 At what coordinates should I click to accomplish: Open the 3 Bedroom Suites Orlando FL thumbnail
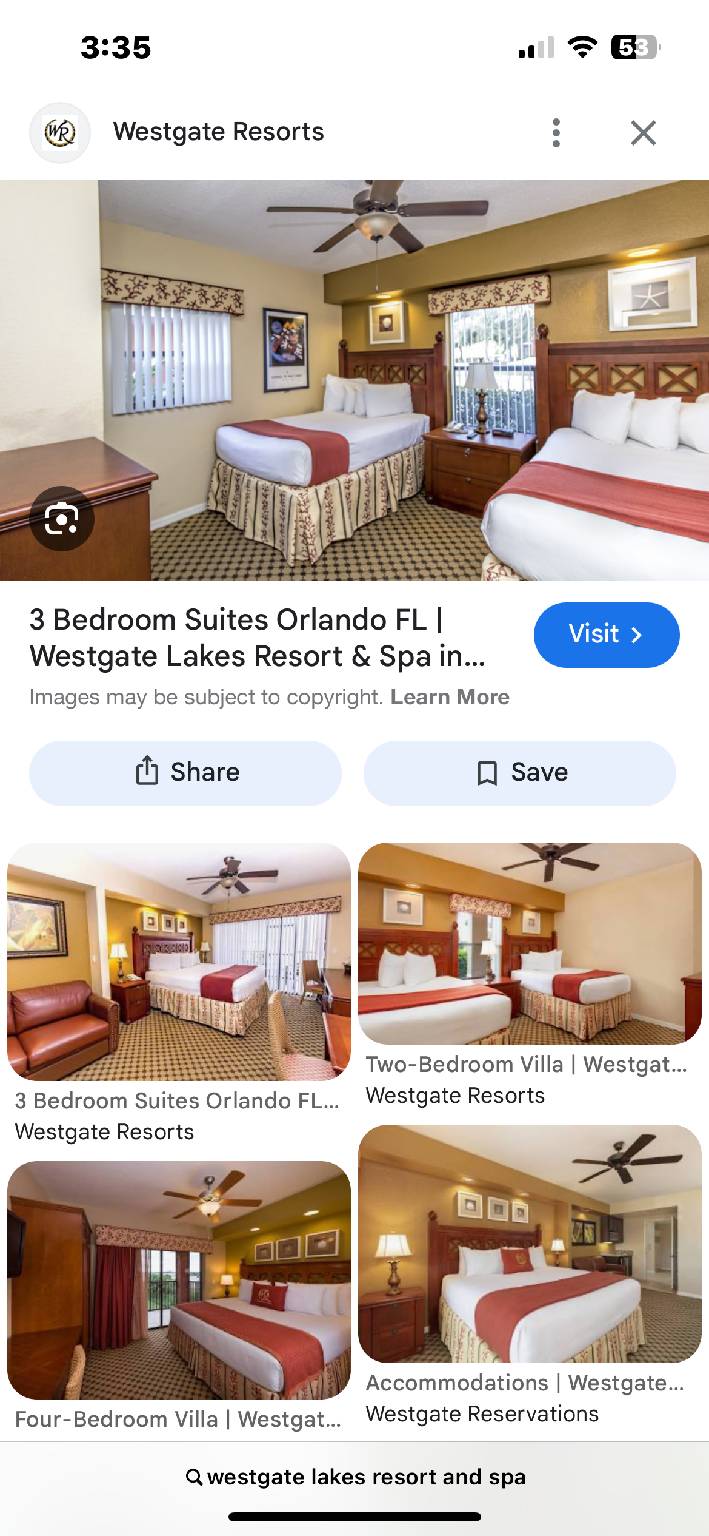[x=179, y=962]
